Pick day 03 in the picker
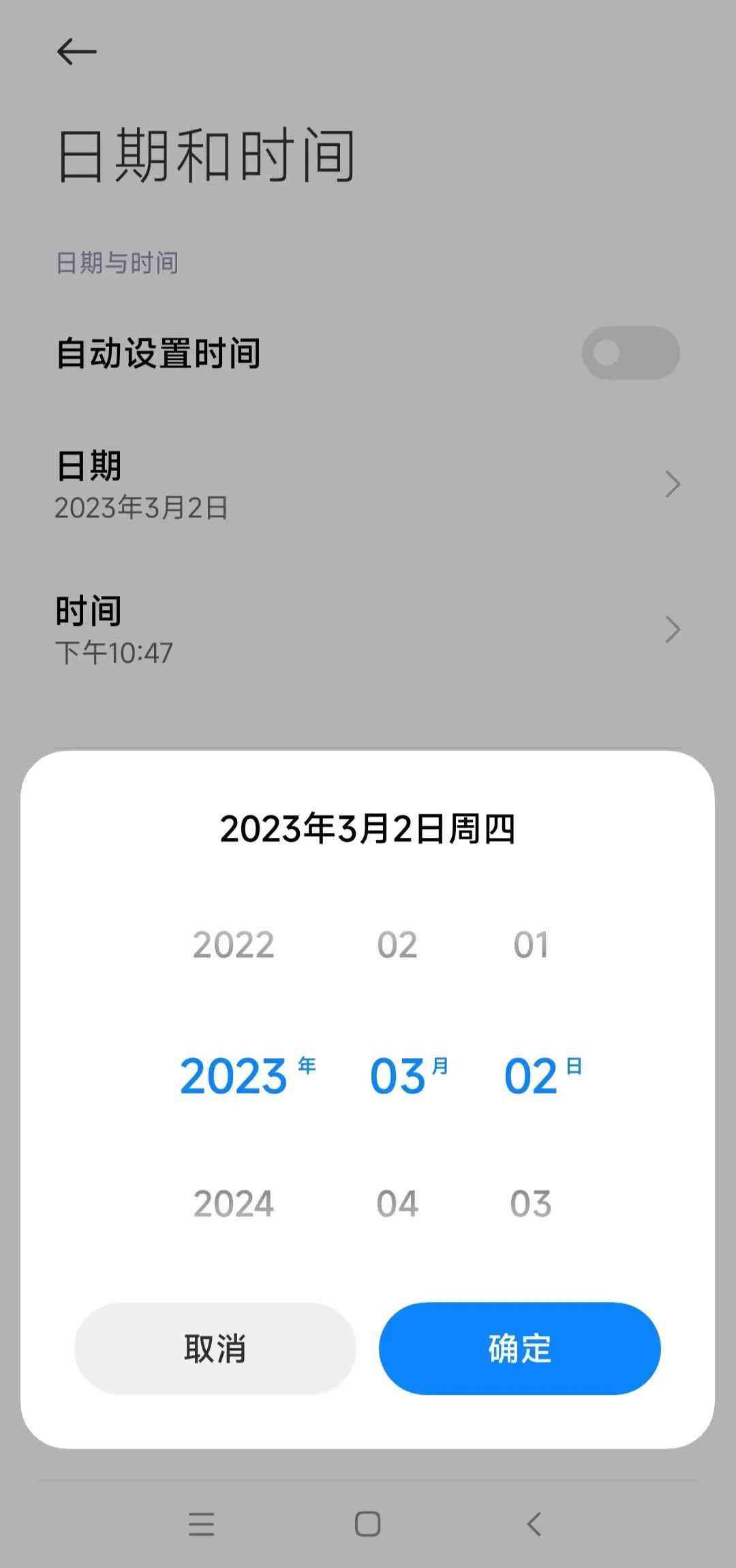The image size is (736, 1568). click(x=531, y=1204)
